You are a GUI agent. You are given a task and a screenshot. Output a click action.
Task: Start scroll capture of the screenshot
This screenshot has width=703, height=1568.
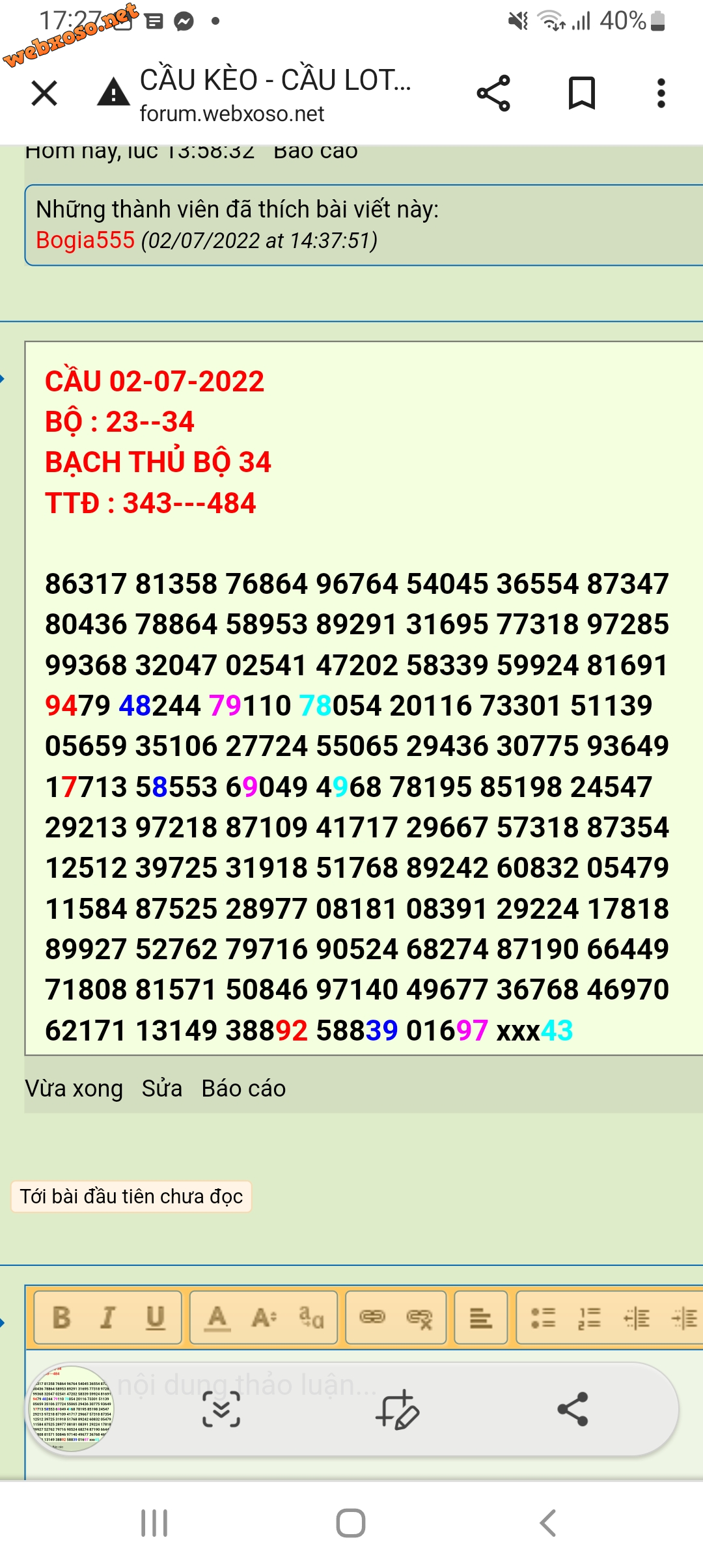[x=221, y=1410]
